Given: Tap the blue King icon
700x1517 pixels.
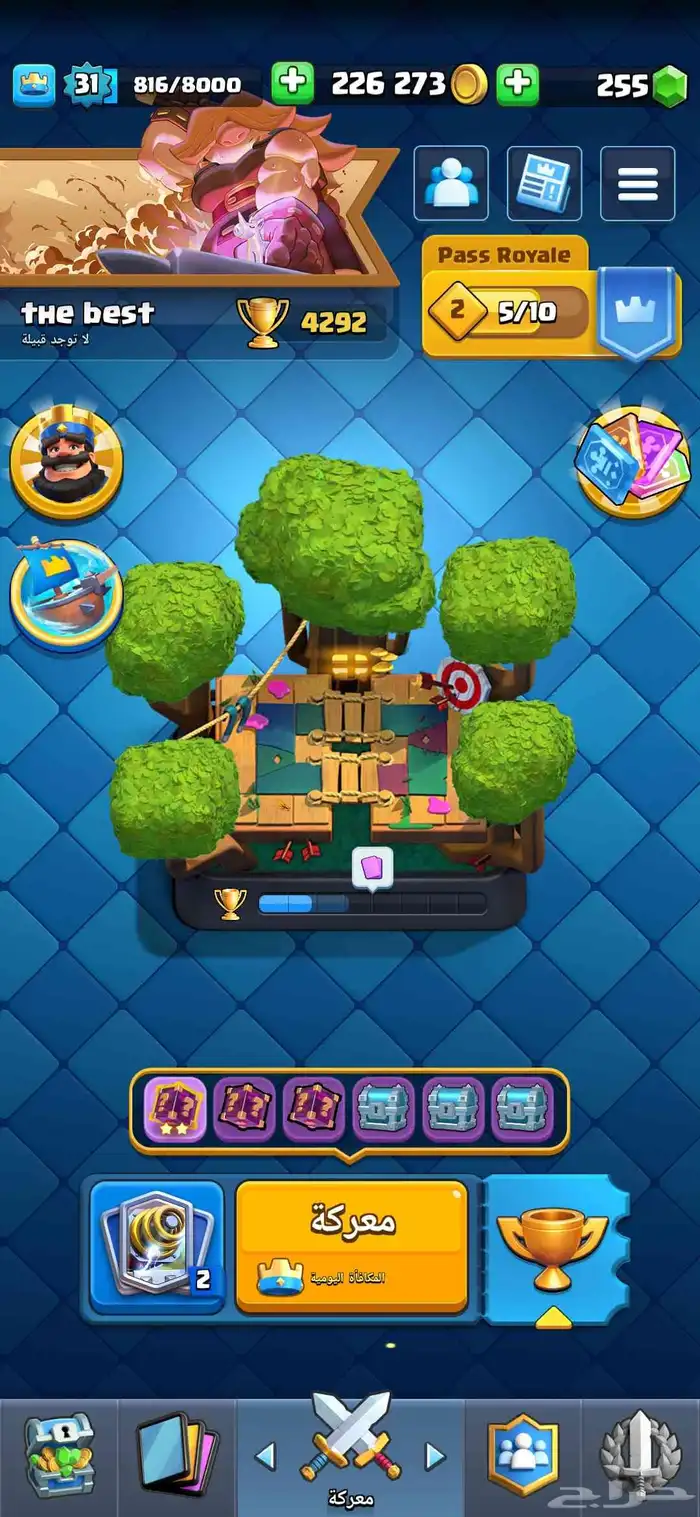Looking at the screenshot, I should [x=65, y=462].
